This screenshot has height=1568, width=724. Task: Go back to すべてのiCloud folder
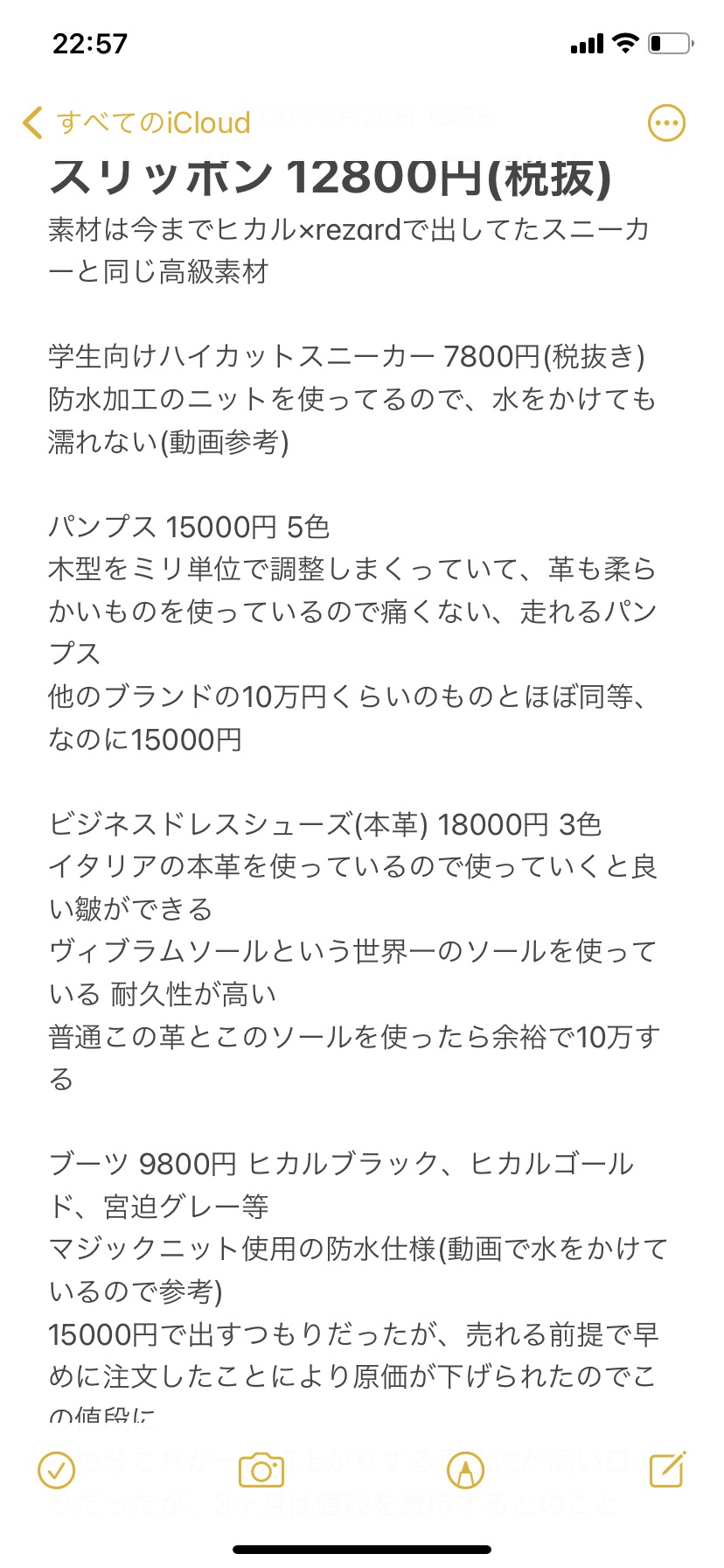[136, 122]
